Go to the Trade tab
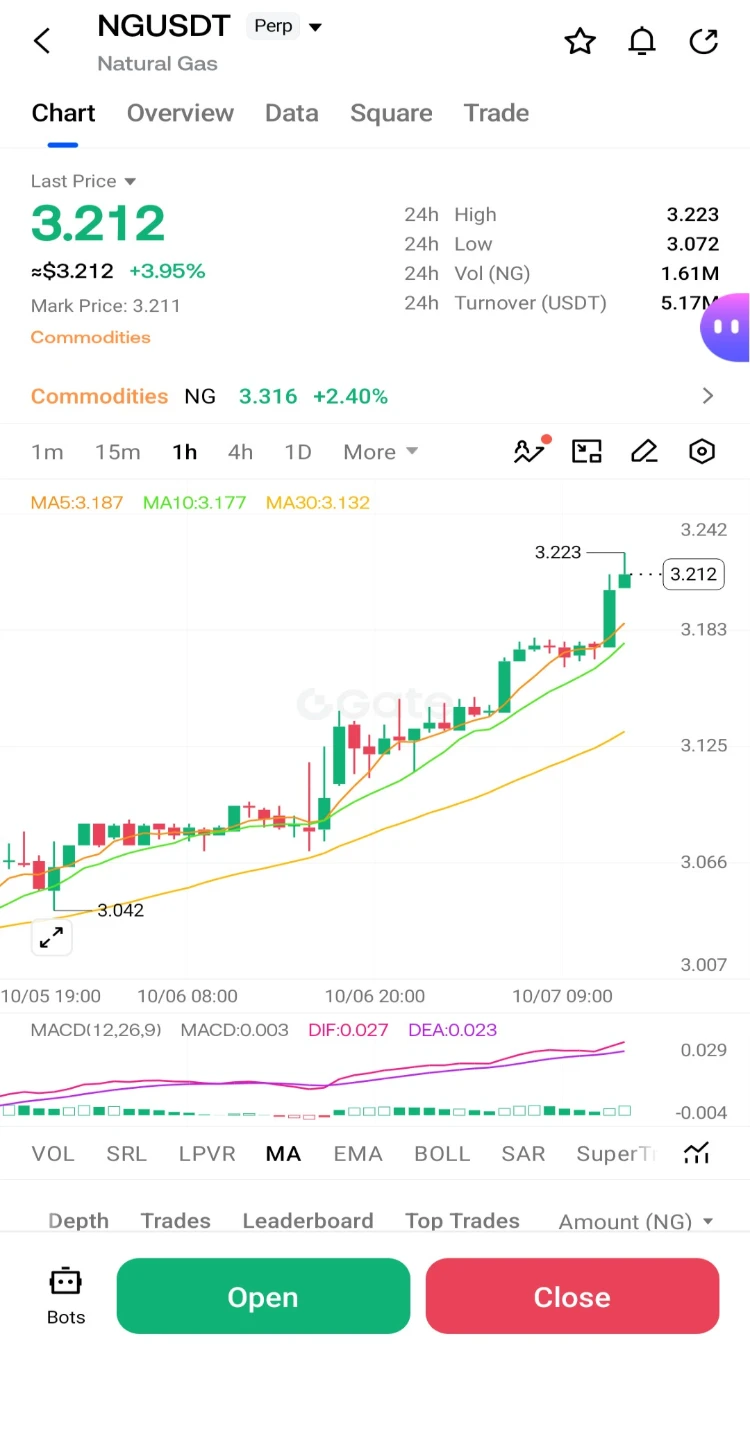750x1444 pixels. click(496, 113)
